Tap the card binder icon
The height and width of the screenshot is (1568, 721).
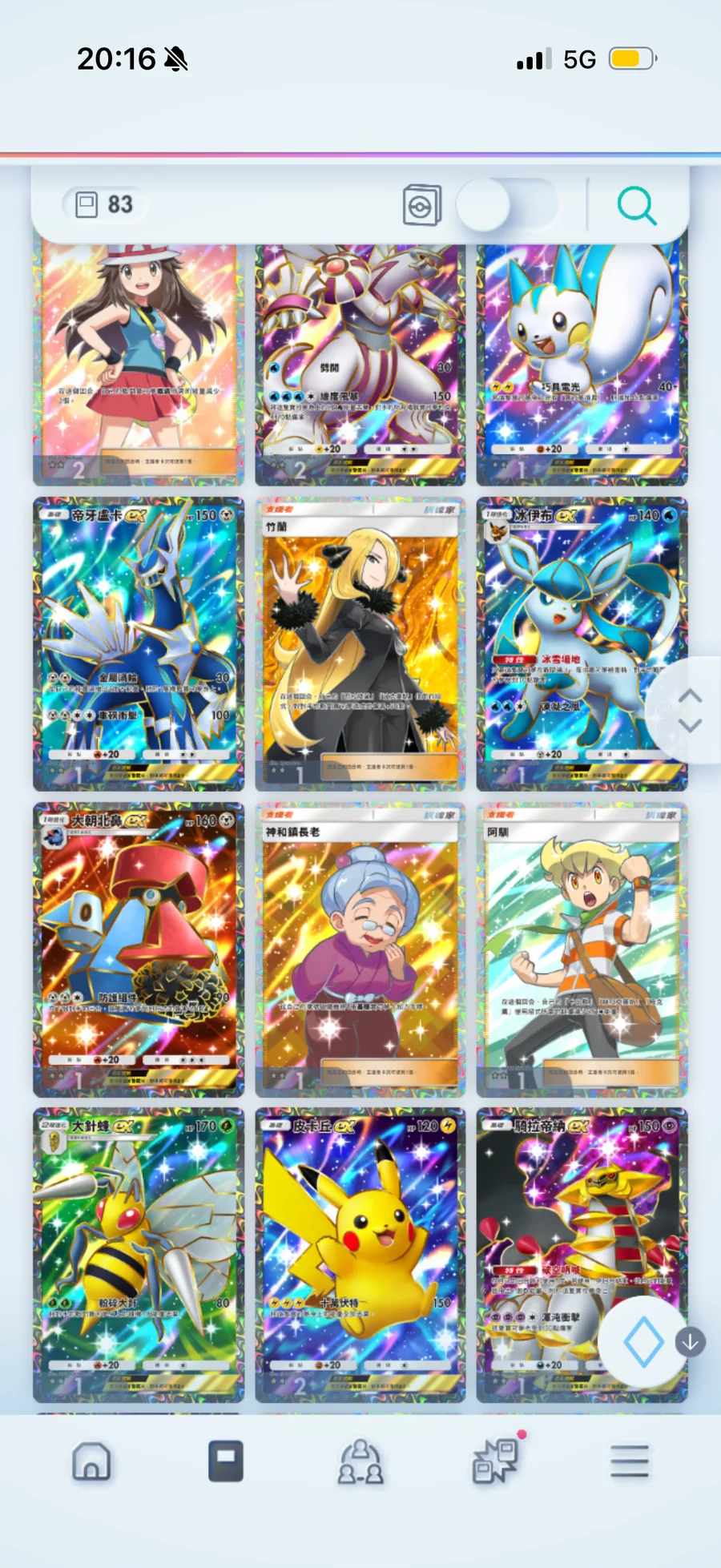coord(422,205)
